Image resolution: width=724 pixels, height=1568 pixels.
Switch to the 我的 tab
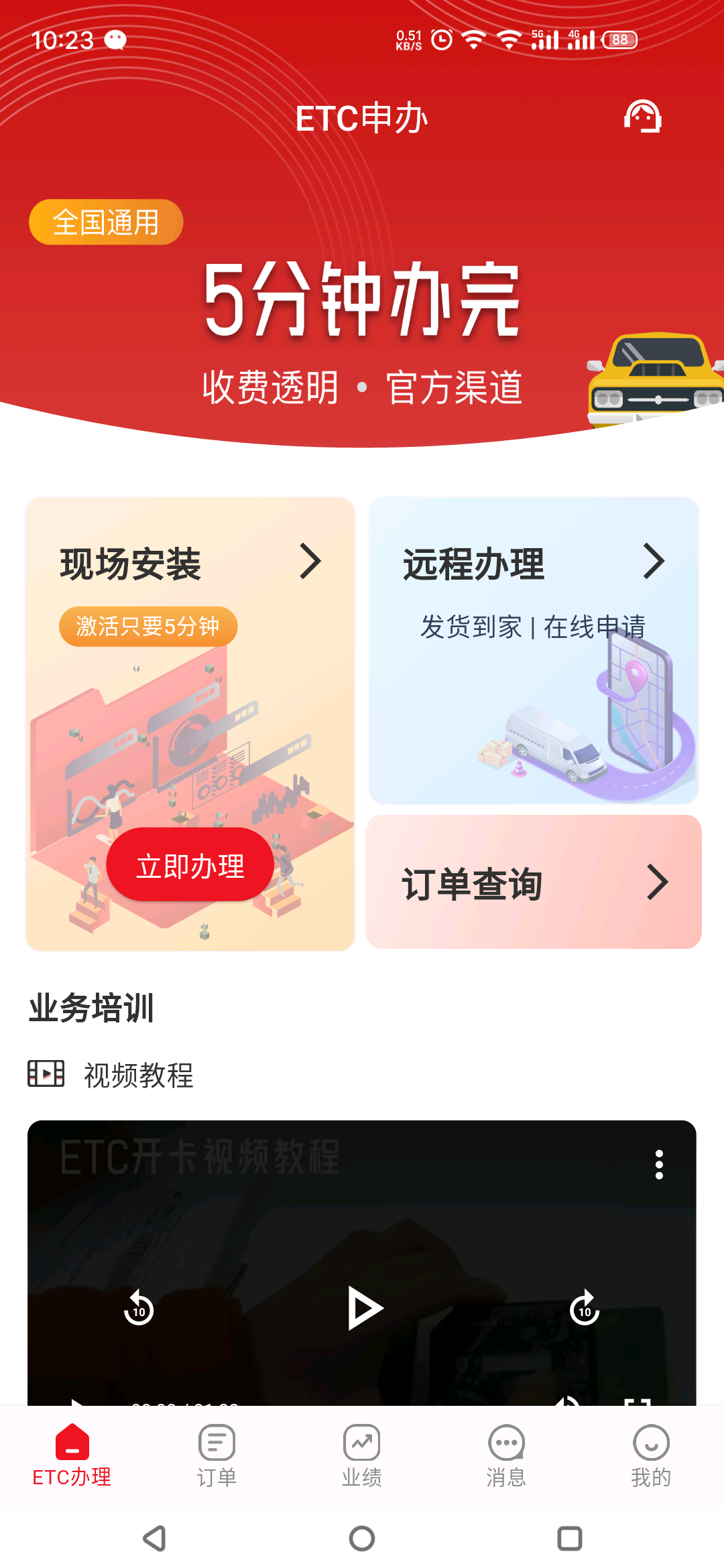[x=651, y=1455]
